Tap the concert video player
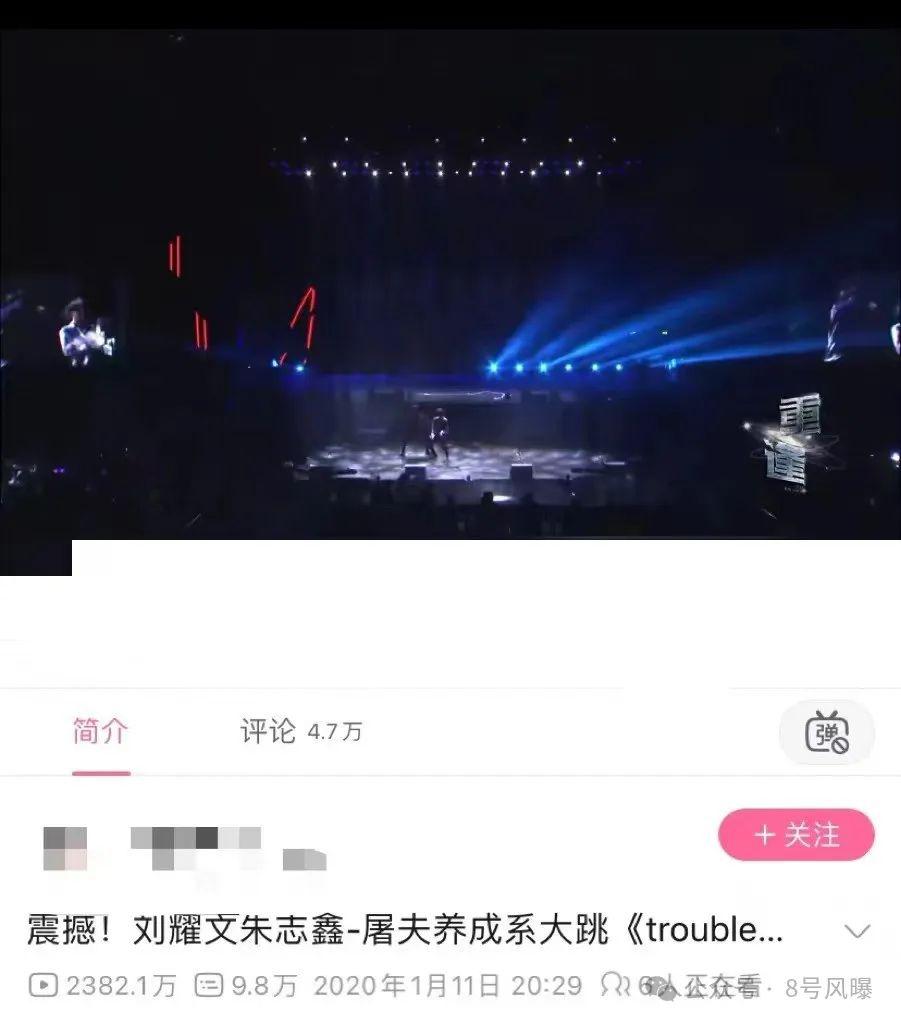 coord(450,290)
